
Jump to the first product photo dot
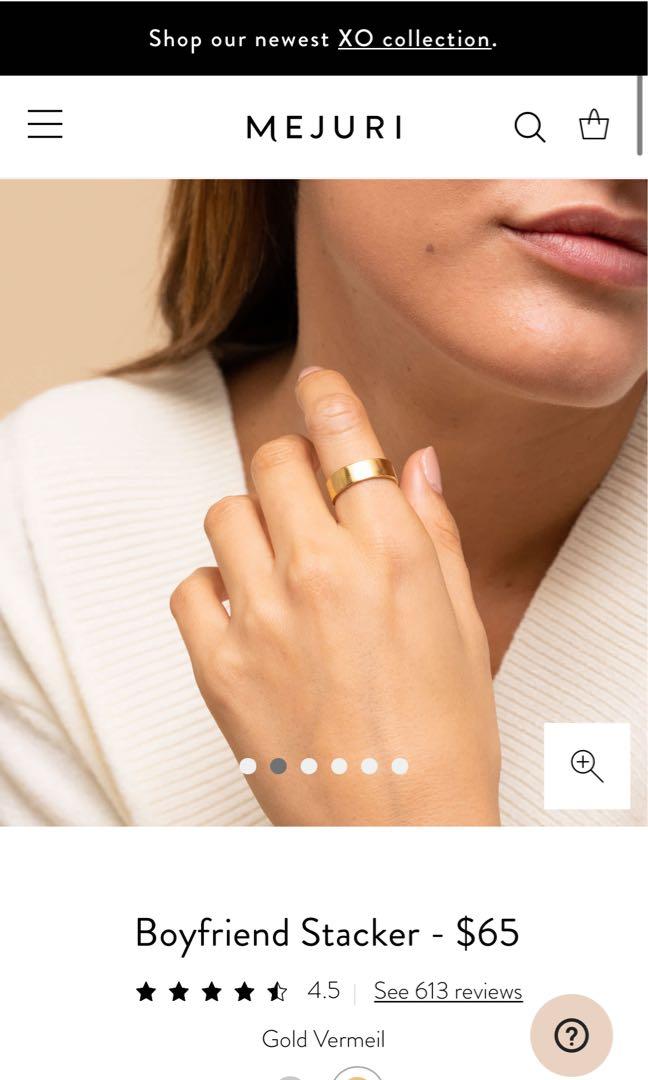248,766
